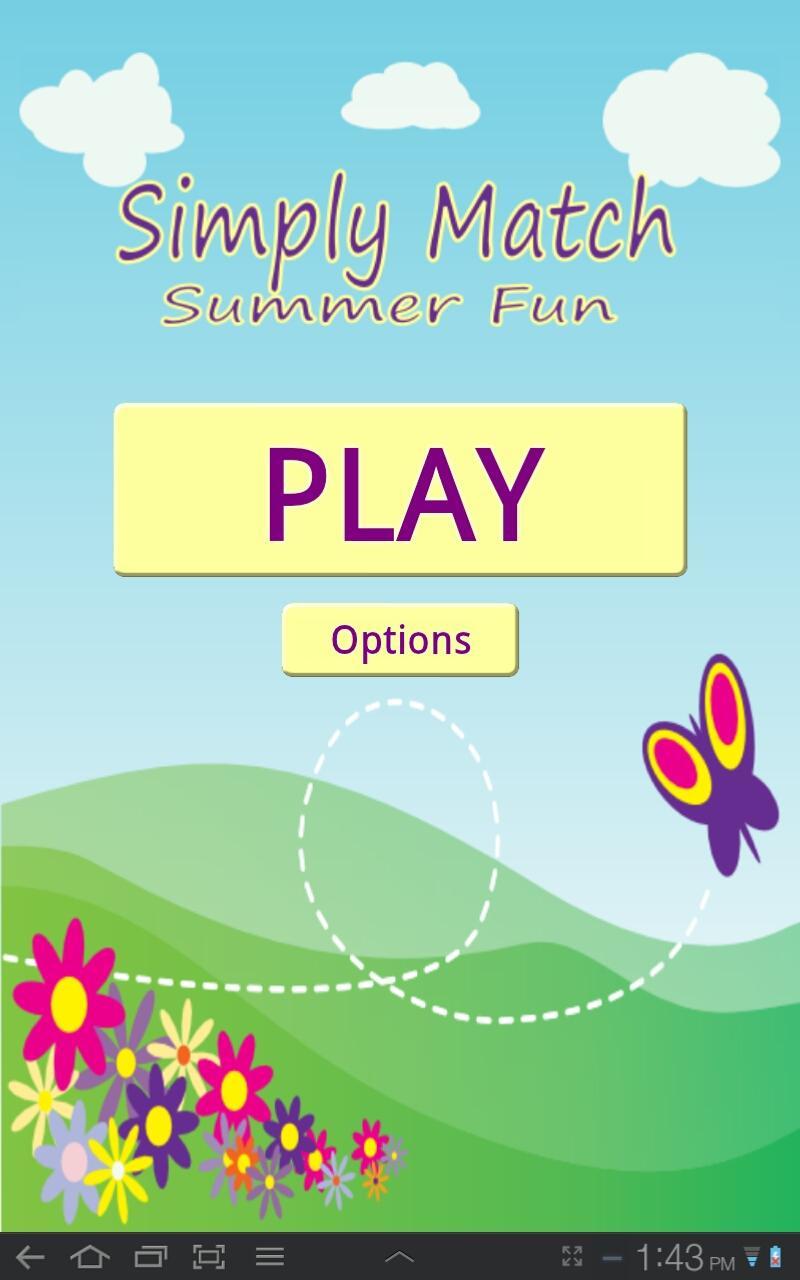Open recent apps from the navigation bar
800x1280 pixels.
tap(150, 1257)
